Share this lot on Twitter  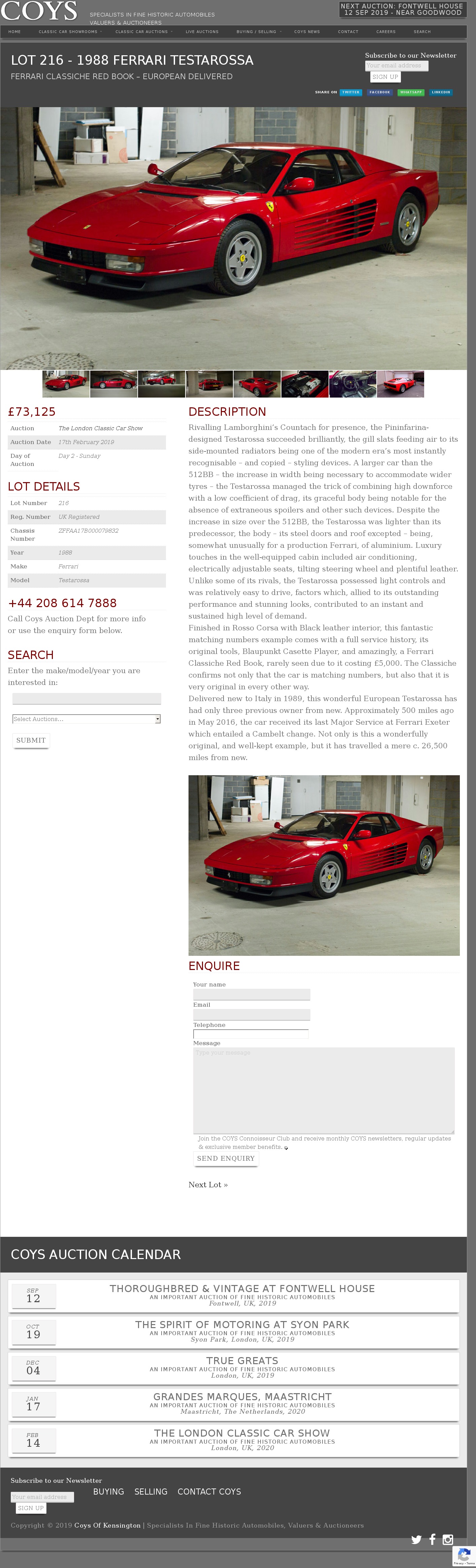351,93
